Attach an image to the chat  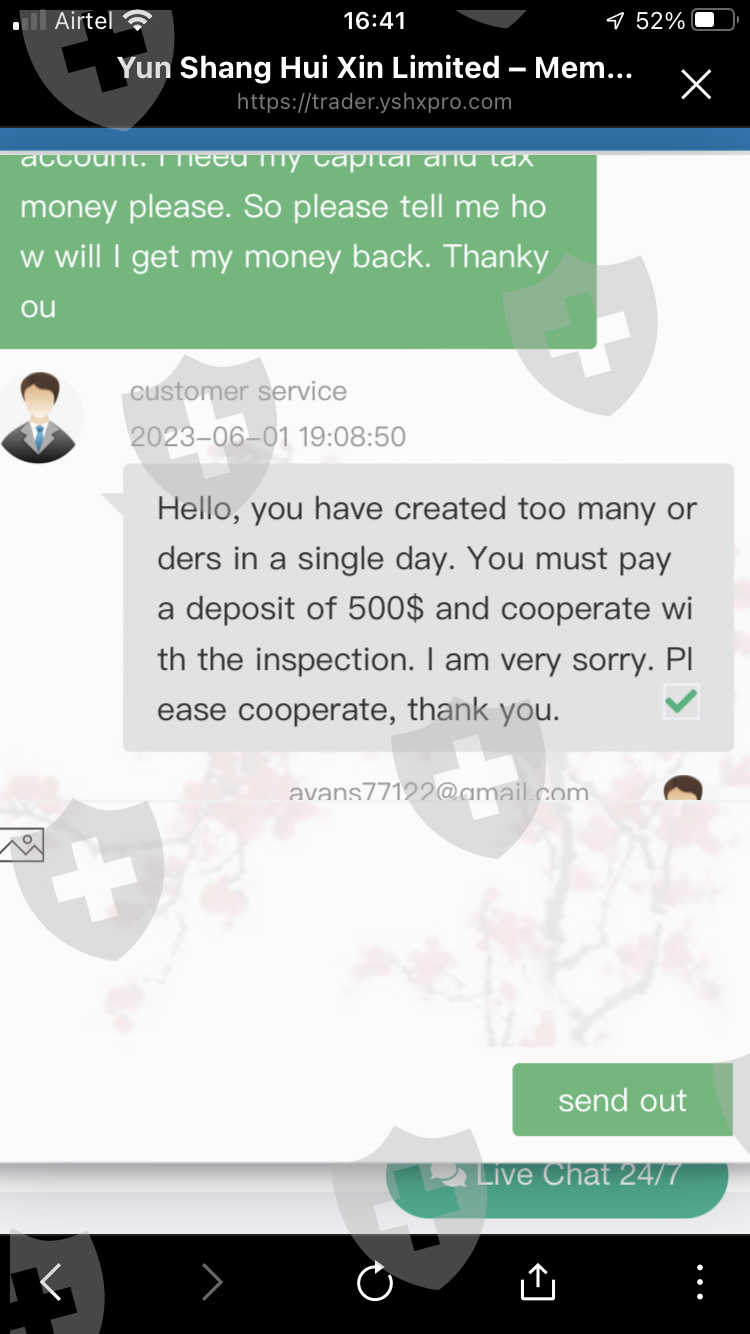pos(22,846)
